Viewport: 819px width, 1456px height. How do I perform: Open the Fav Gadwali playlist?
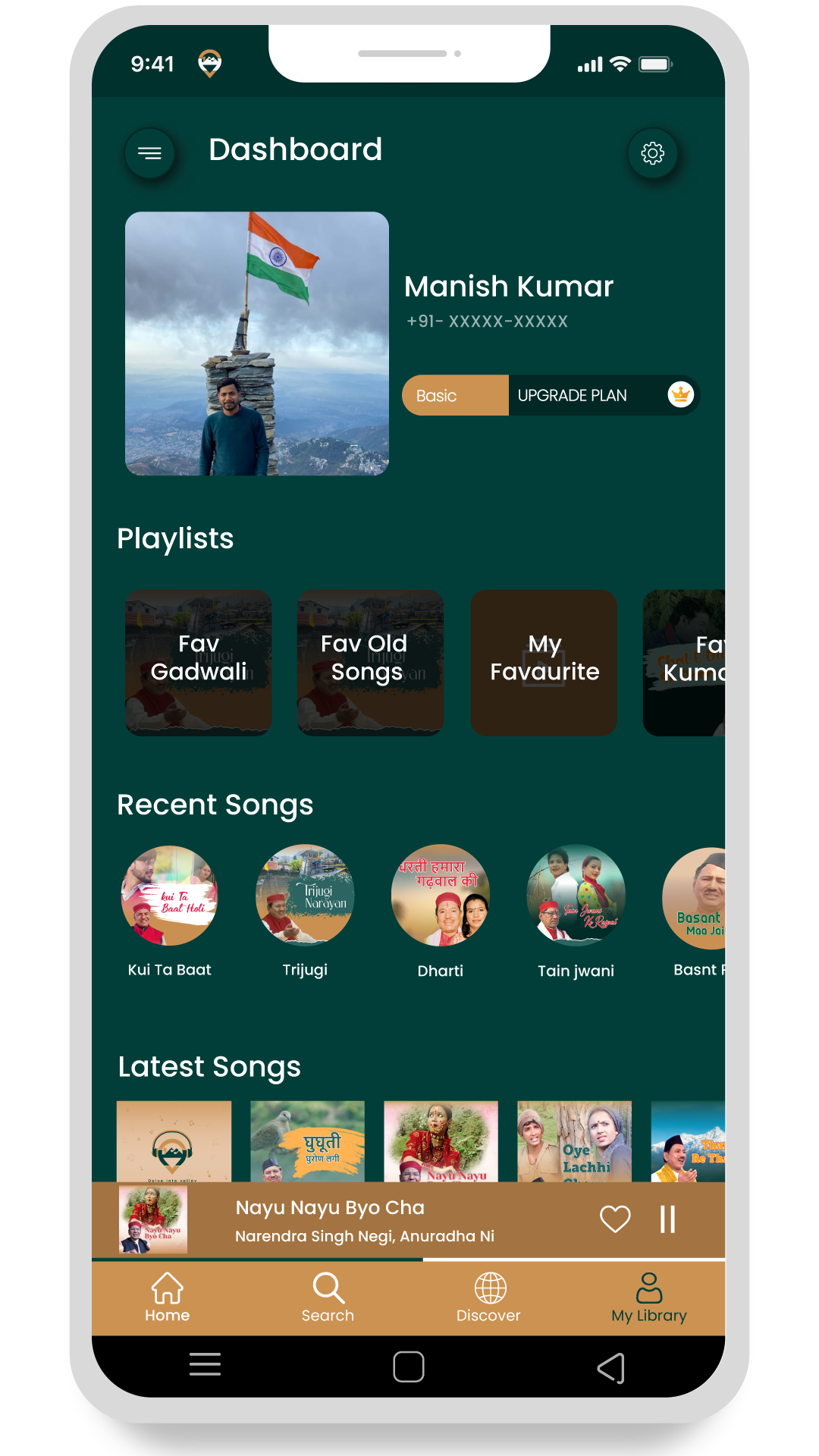199,662
